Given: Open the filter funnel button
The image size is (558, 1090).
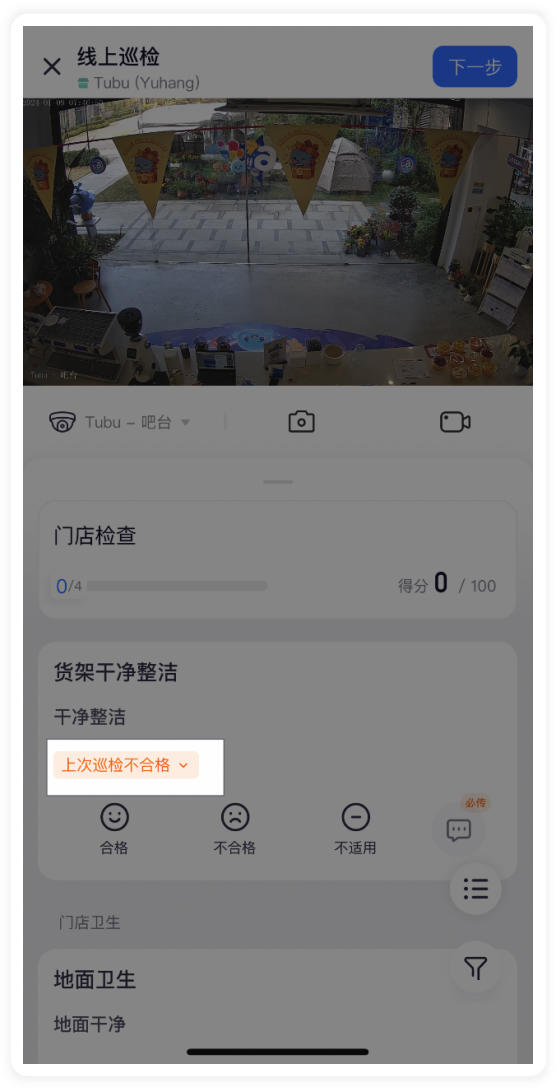Looking at the screenshot, I should (475, 967).
